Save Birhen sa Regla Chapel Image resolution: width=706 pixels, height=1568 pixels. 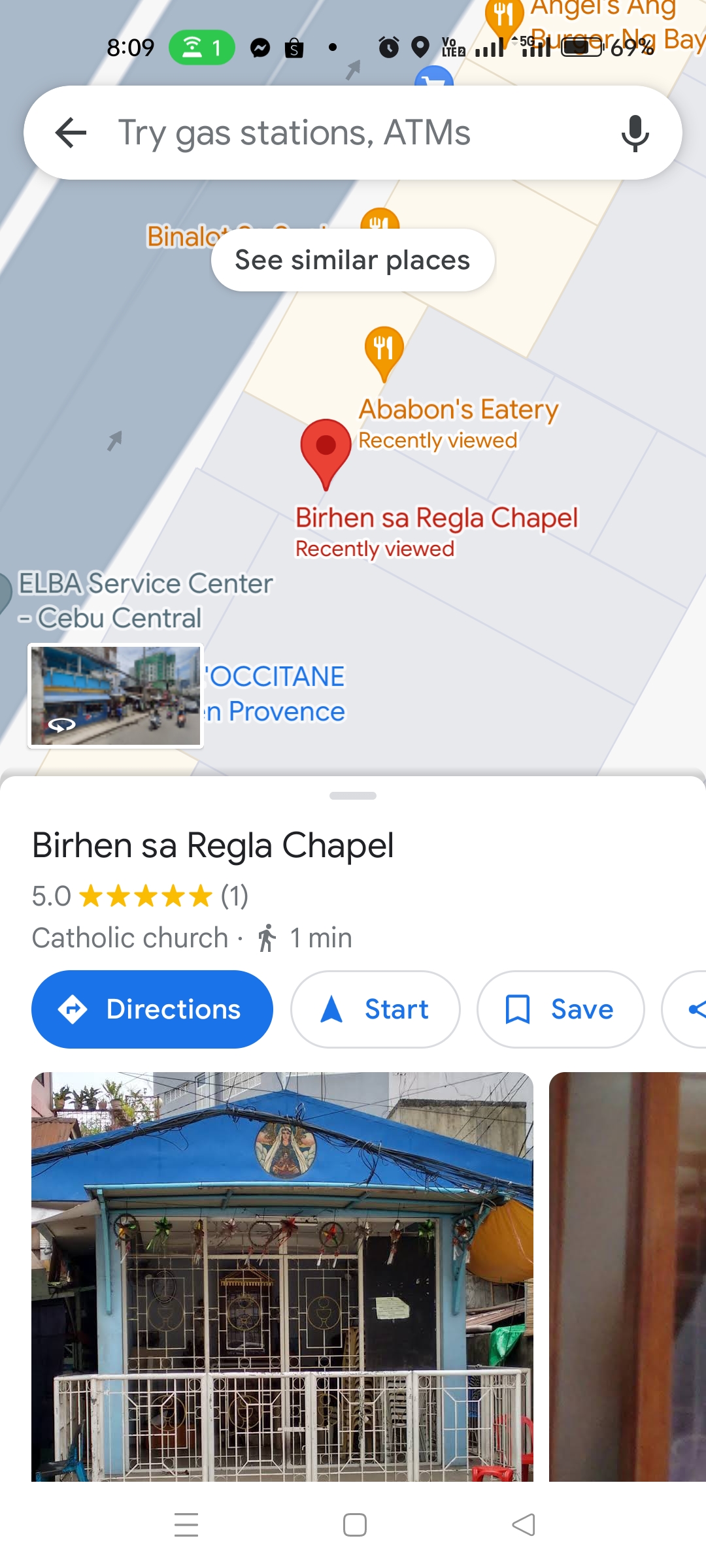point(560,1009)
